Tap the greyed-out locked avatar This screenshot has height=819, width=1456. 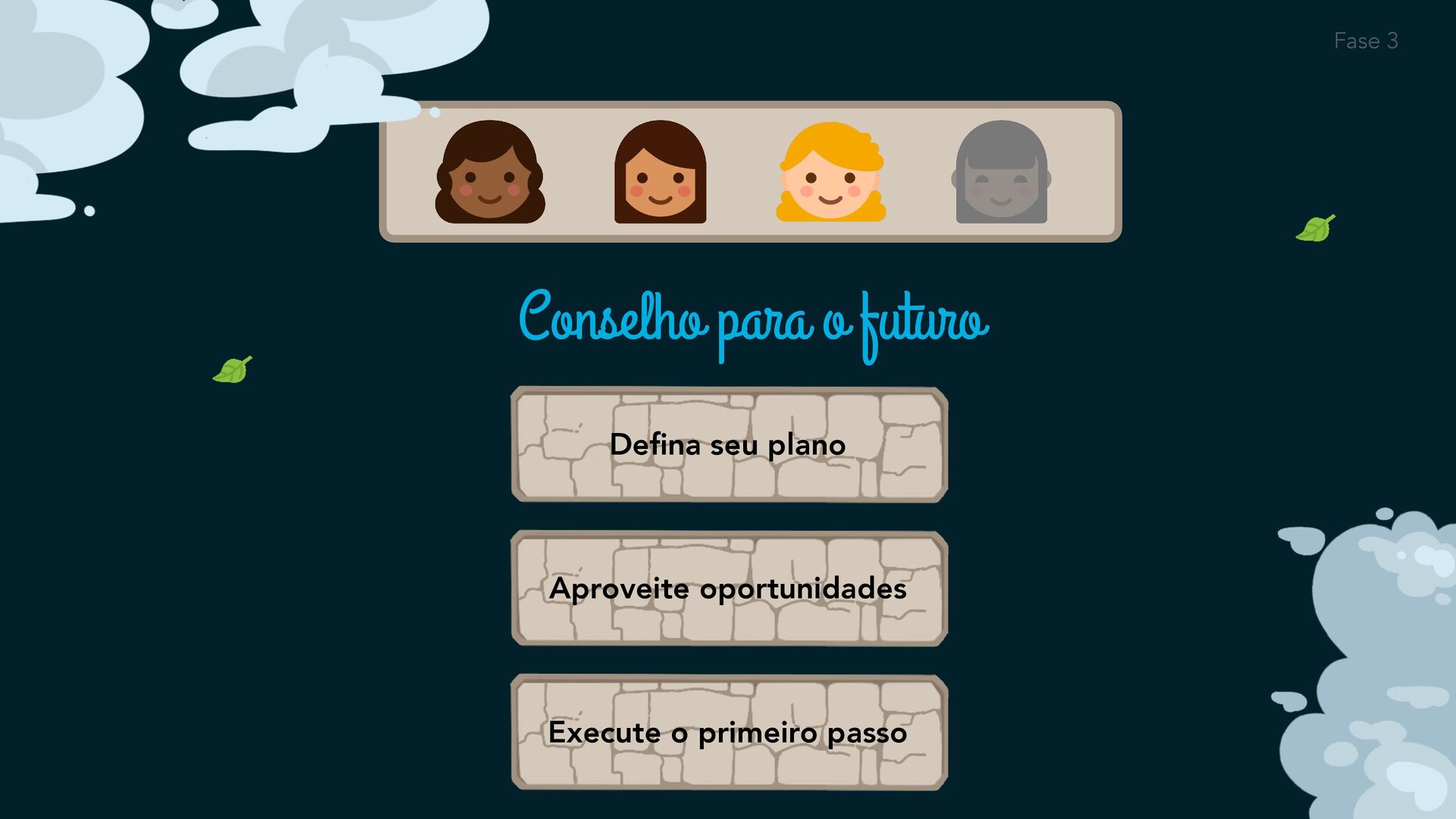[1001, 172]
